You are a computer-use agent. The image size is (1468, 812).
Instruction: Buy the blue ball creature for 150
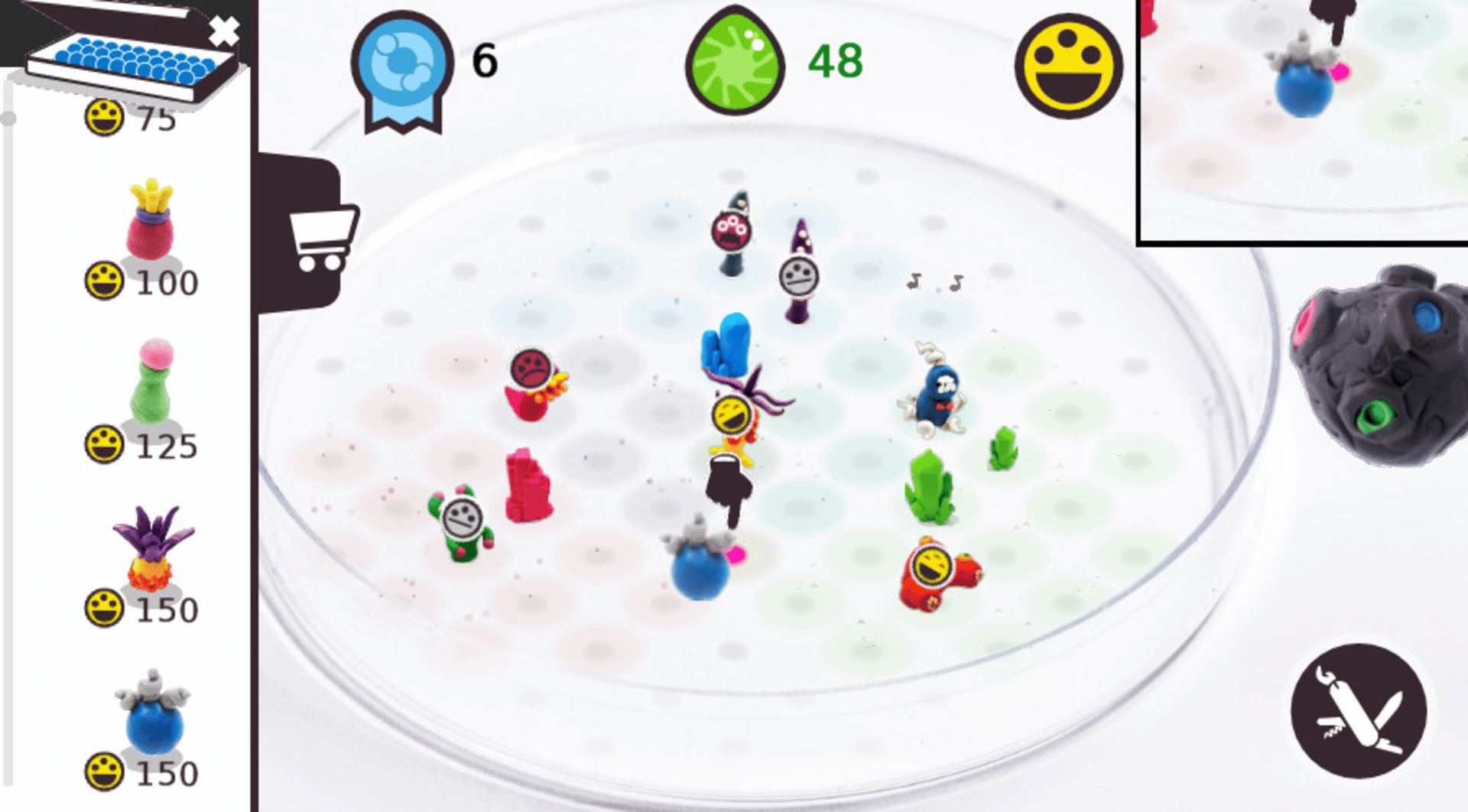(154, 714)
